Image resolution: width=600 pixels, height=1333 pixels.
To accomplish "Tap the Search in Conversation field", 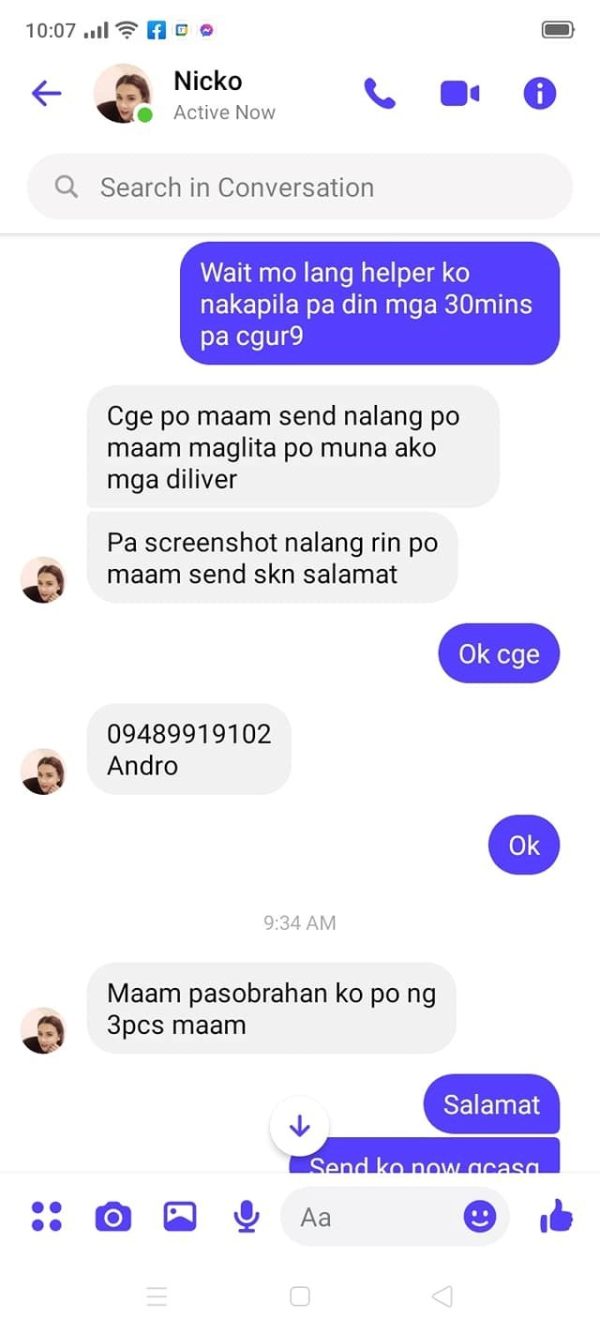I will pyautogui.click(x=300, y=187).
